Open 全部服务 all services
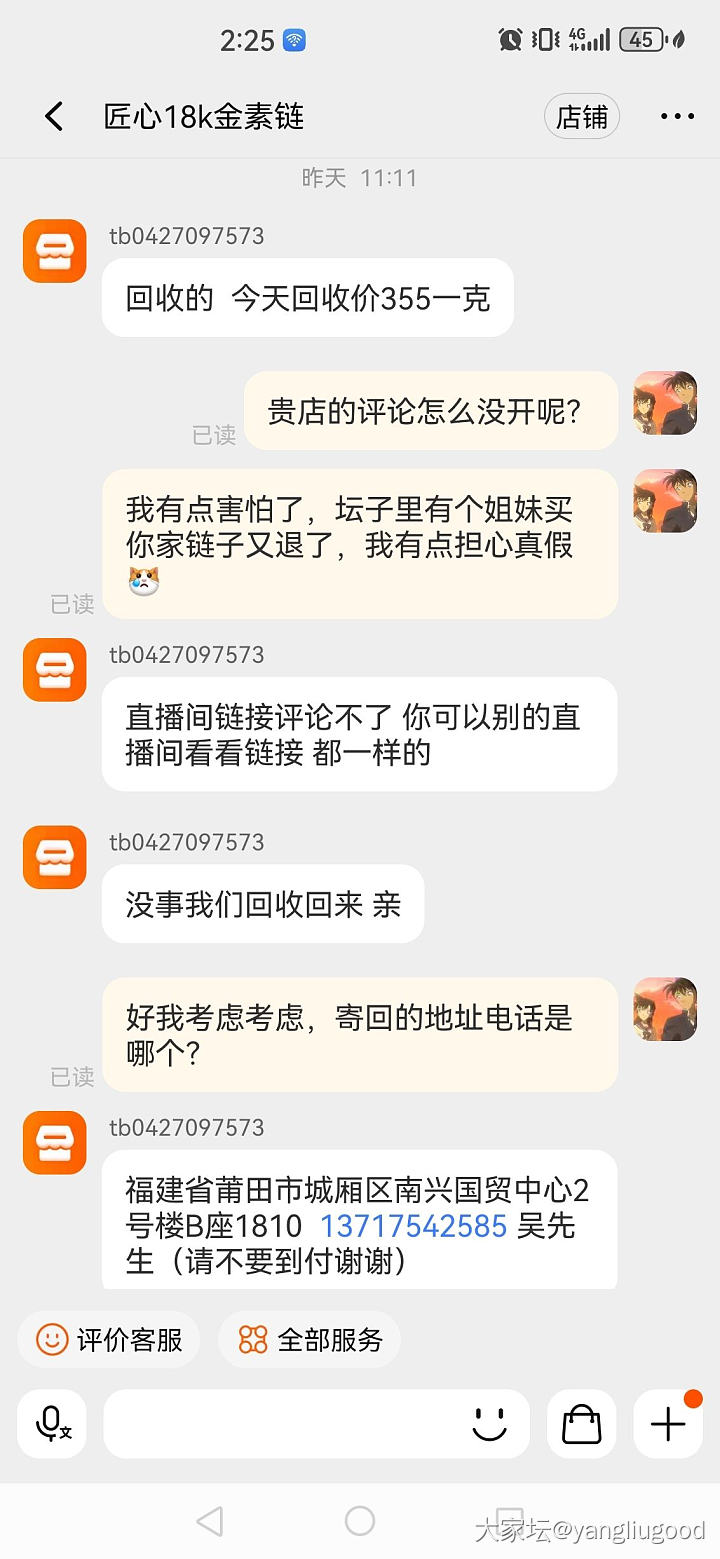This screenshot has width=720, height=1559. pos(310,1339)
